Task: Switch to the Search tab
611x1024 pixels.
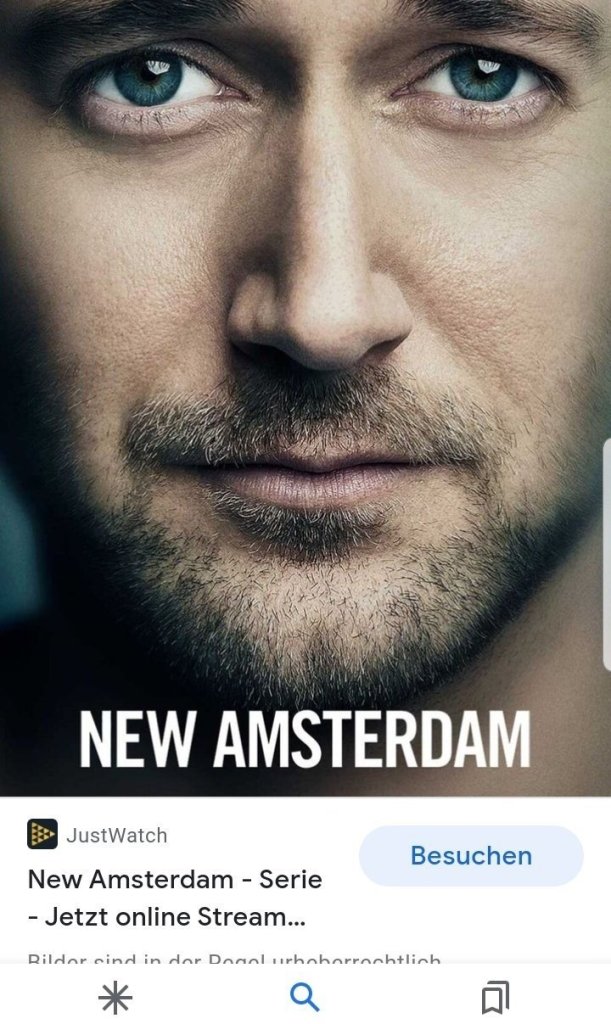Action: [304, 997]
